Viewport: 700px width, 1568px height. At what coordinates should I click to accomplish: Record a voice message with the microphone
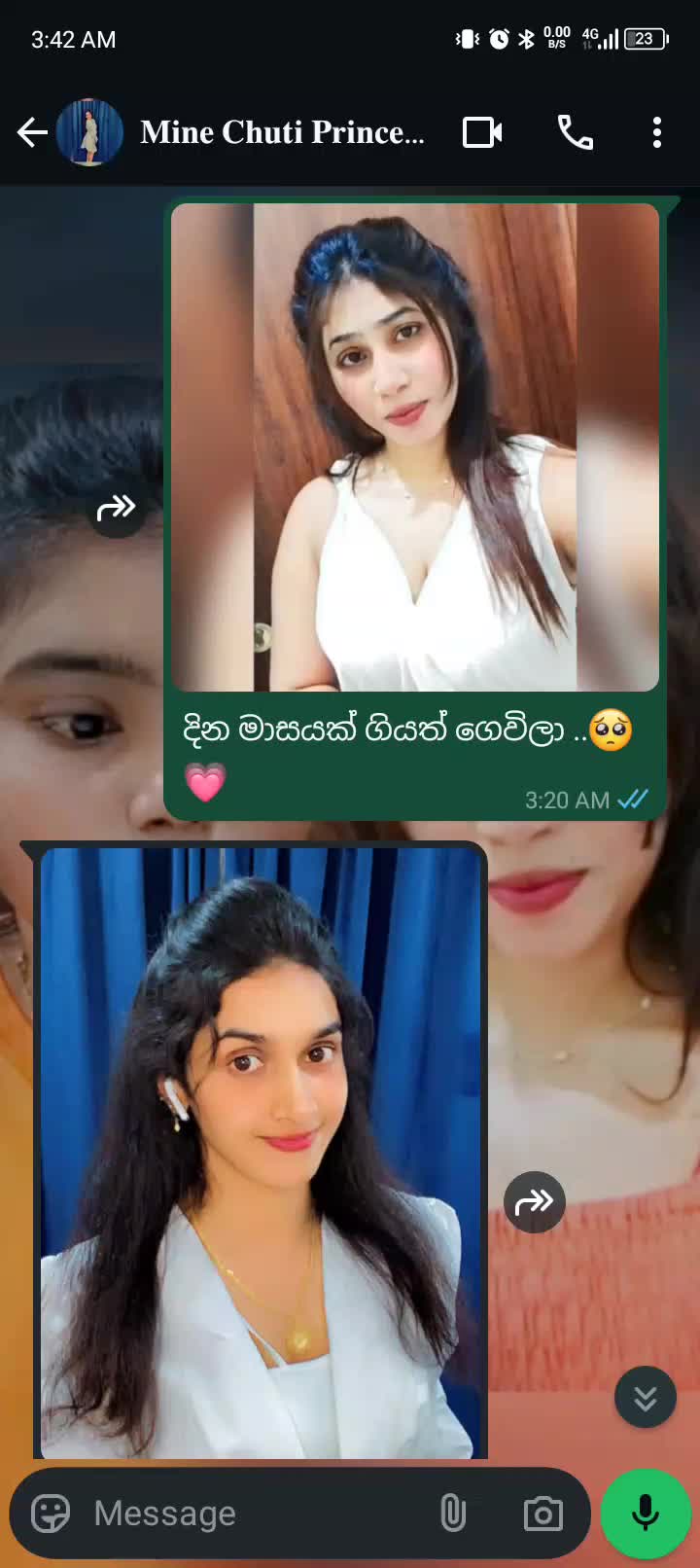[x=646, y=1514]
